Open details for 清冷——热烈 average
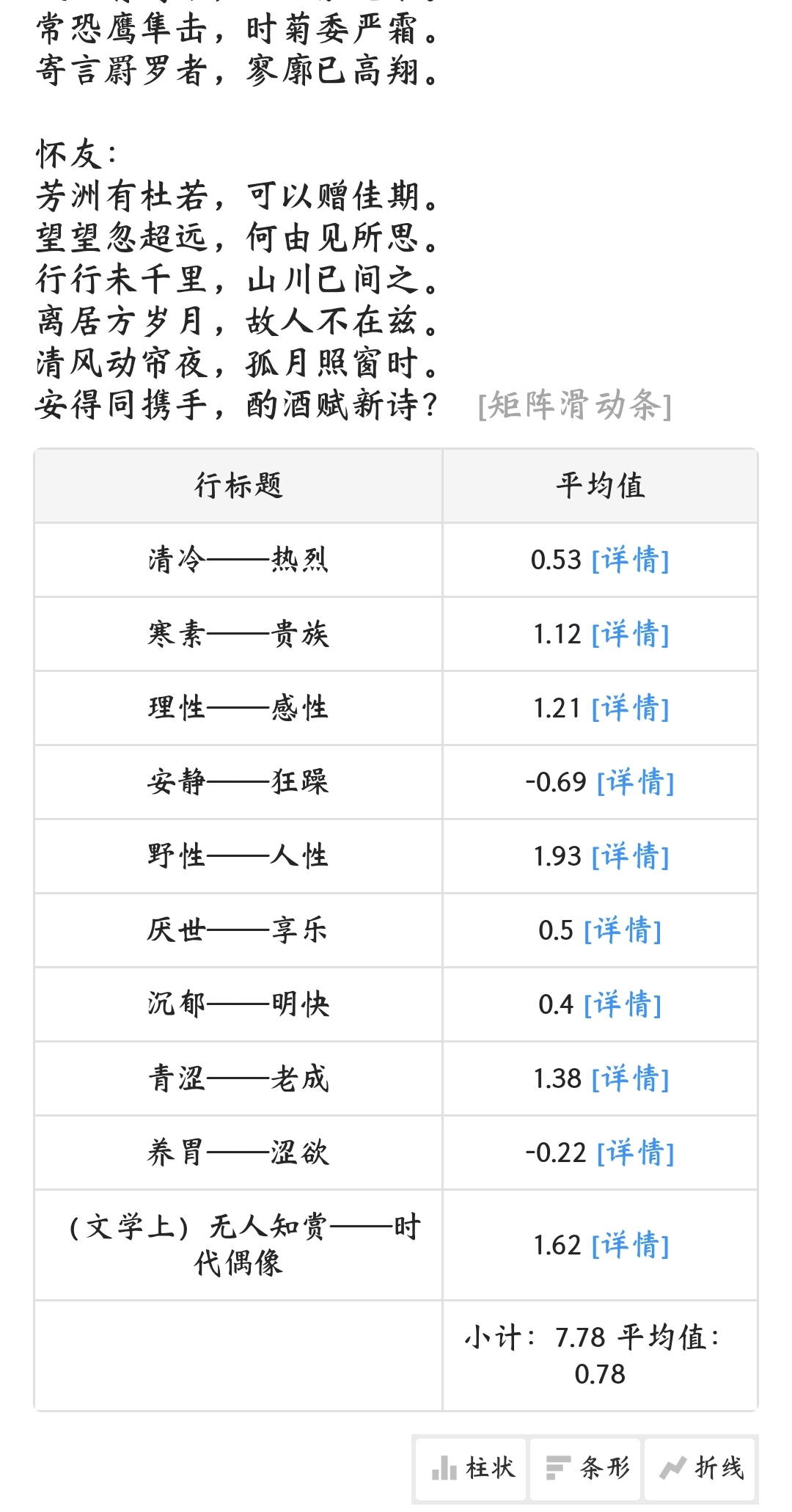This screenshot has width=792, height=1512. click(x=630, y=560)
